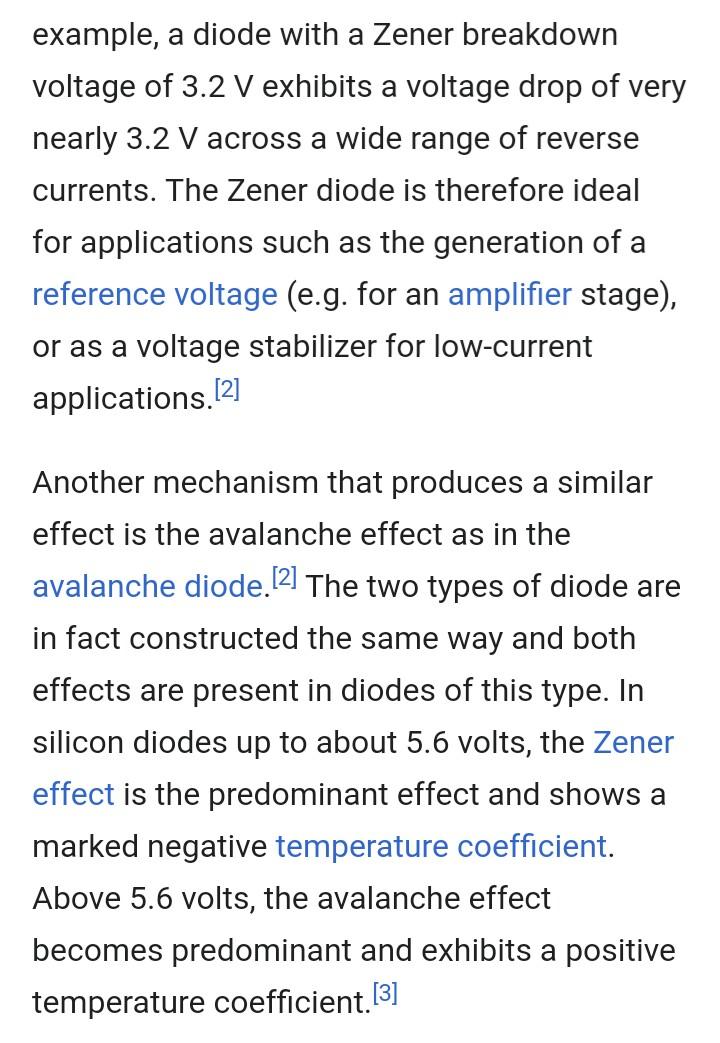Open citation [3] at paragraph end
720x1043 pixels.
385,994
